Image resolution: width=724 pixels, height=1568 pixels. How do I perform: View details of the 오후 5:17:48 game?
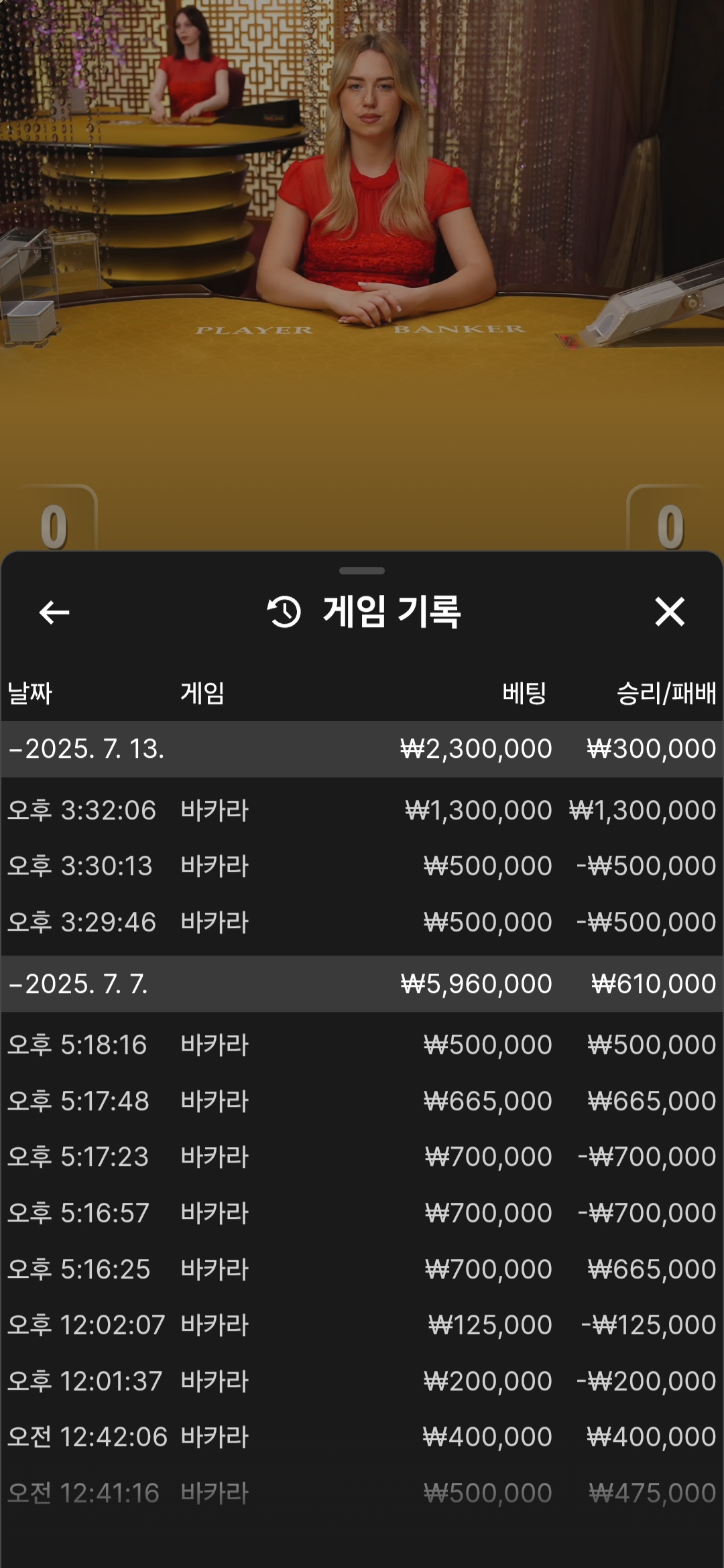pos(362,1101)
